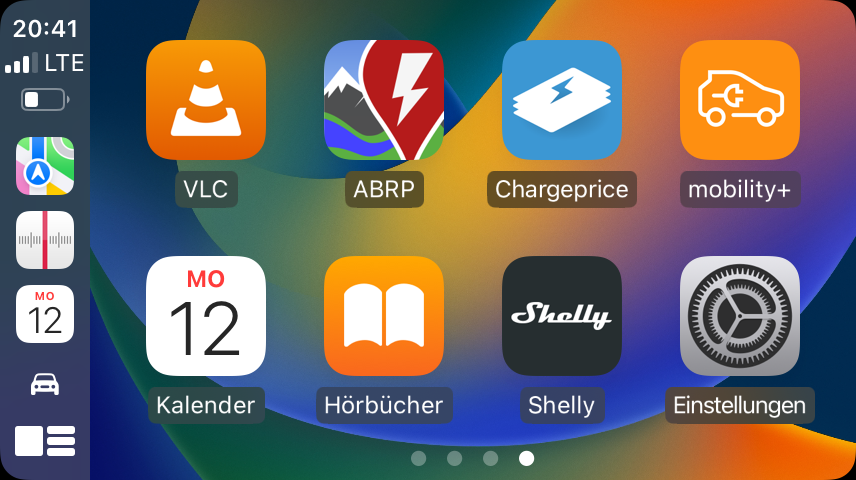Open the voice memos app in sidebar
Image resolution: width=856 pixels, height=480 pixels.
coord(45,240)
